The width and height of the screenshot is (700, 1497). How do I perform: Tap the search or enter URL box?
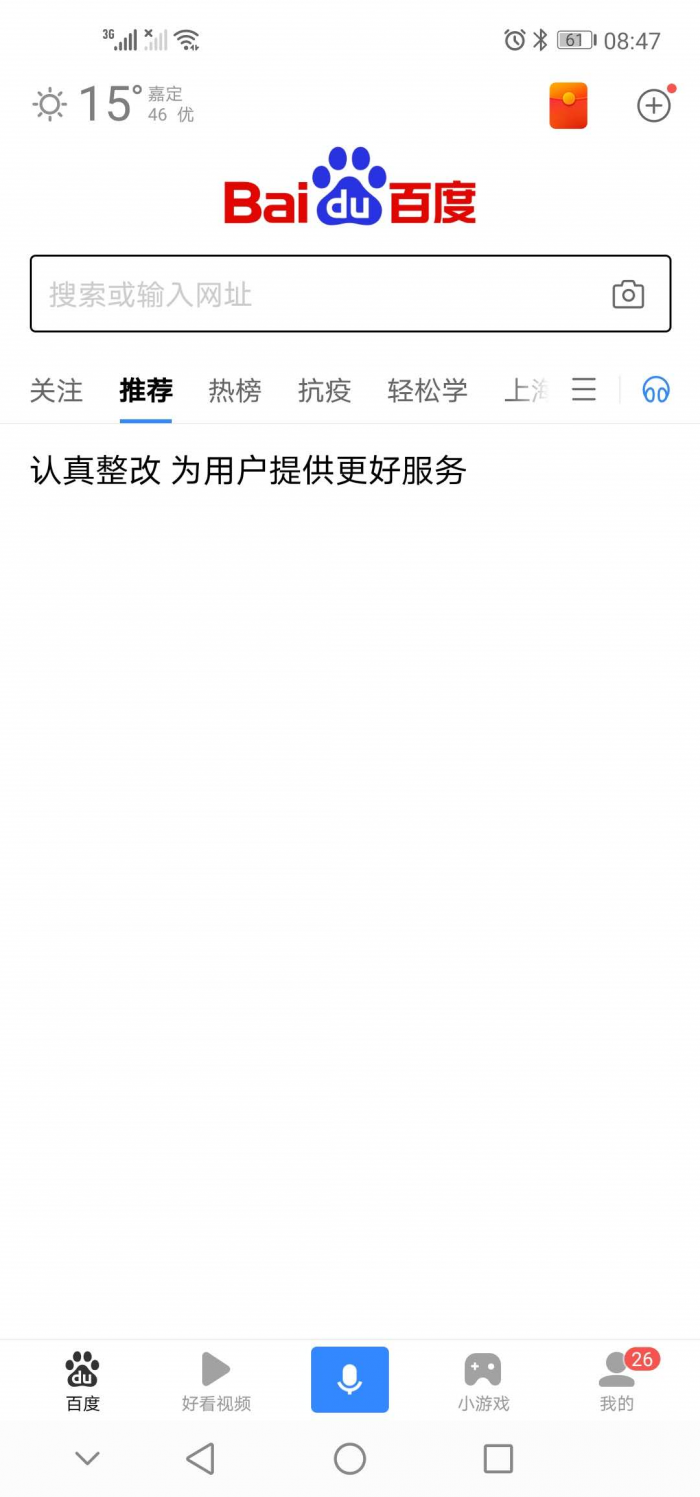point(320,294)
